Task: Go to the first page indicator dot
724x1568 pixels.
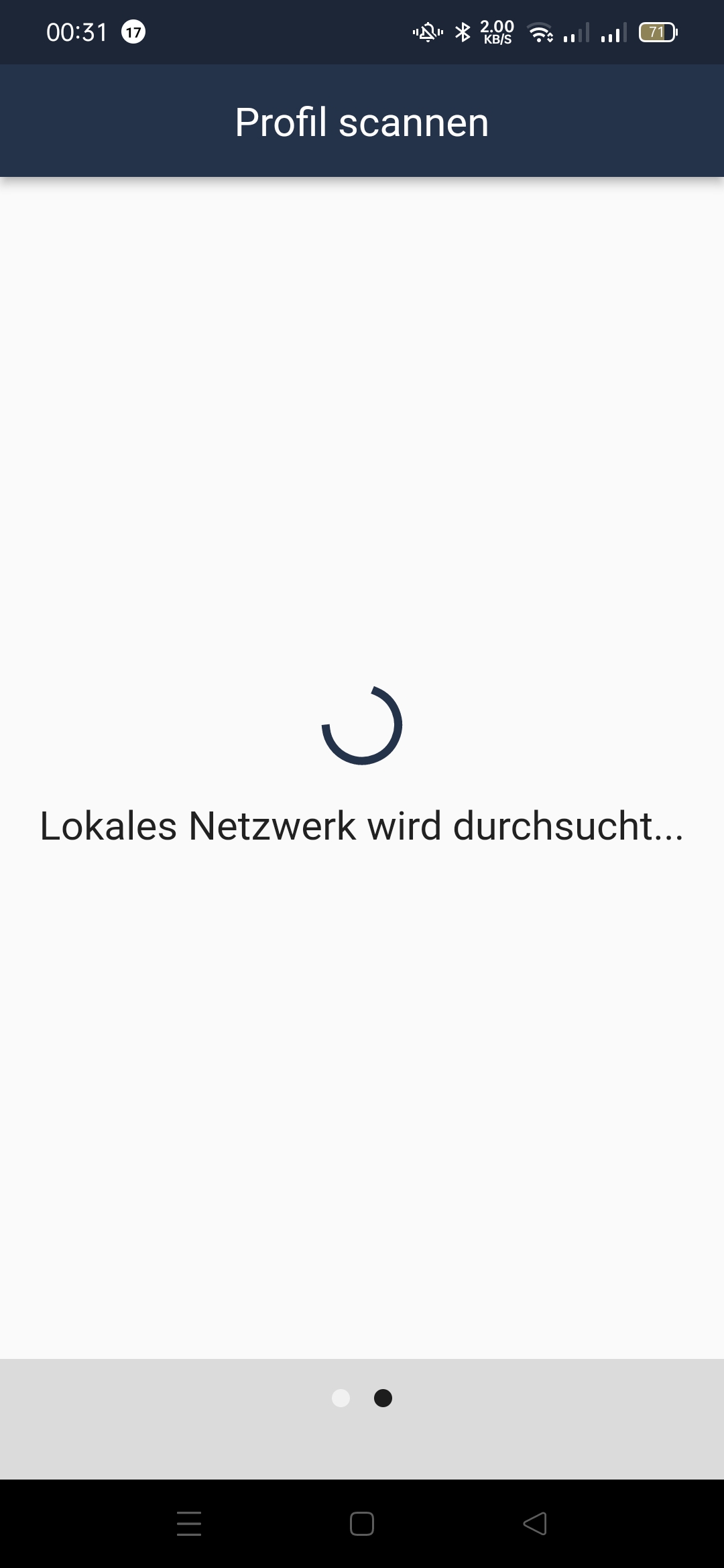Action: (341, 1398)
